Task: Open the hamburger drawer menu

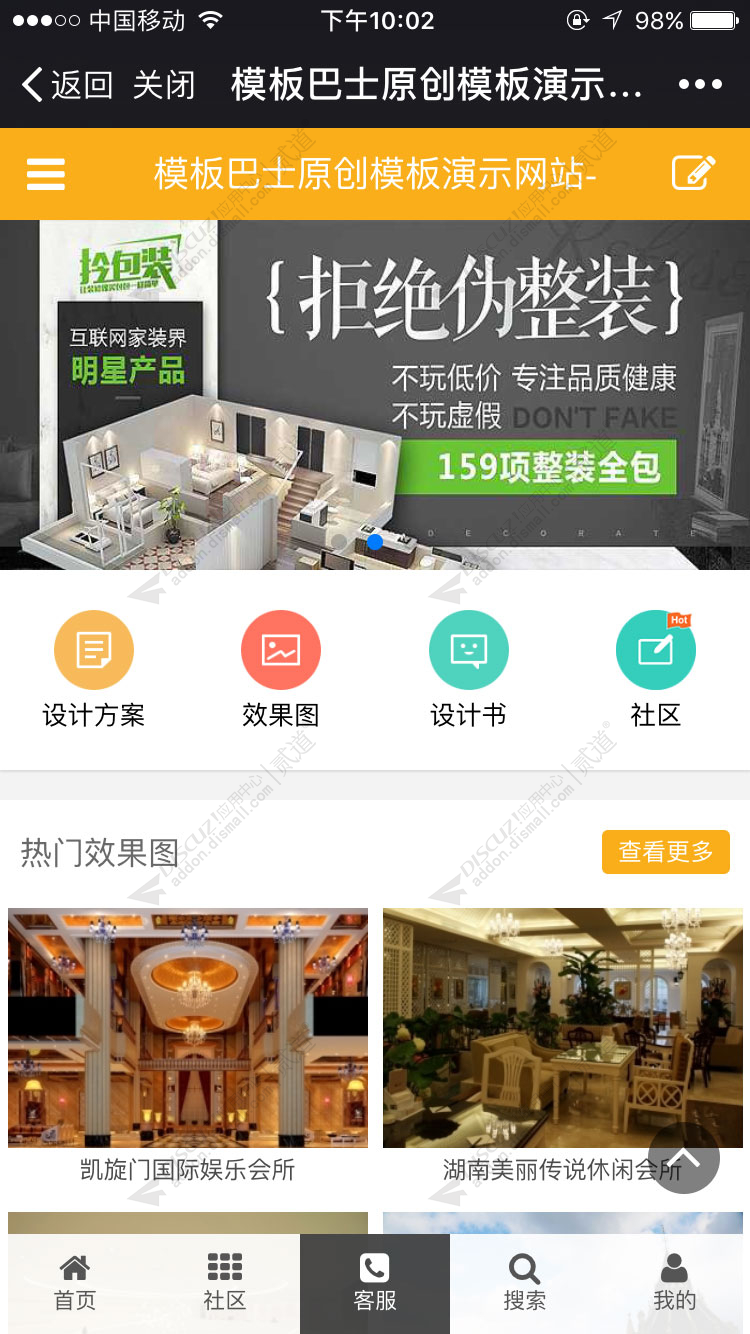Action: tap(46, 174)
